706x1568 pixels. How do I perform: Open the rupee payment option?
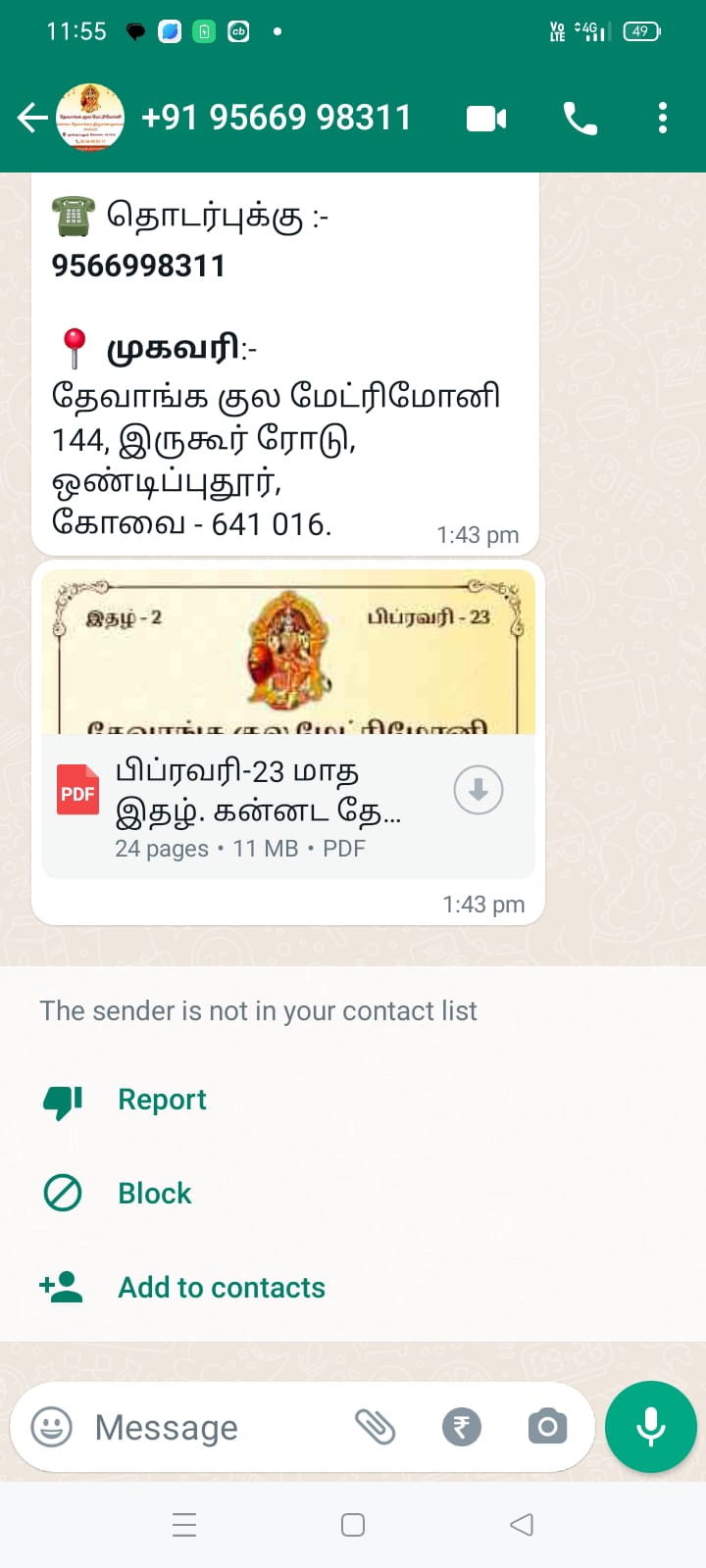[x=462, y=1427]
